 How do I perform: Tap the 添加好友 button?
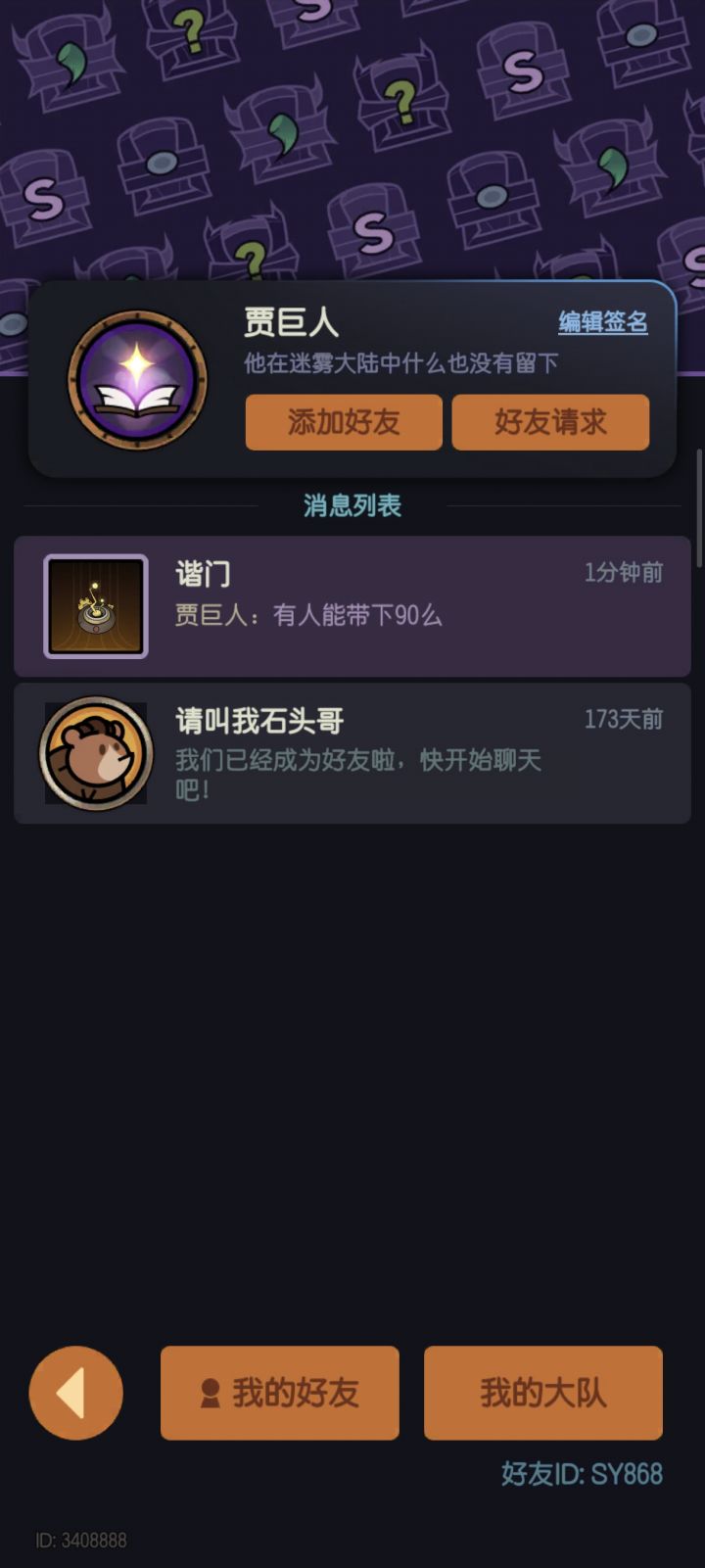pos(344,421)
